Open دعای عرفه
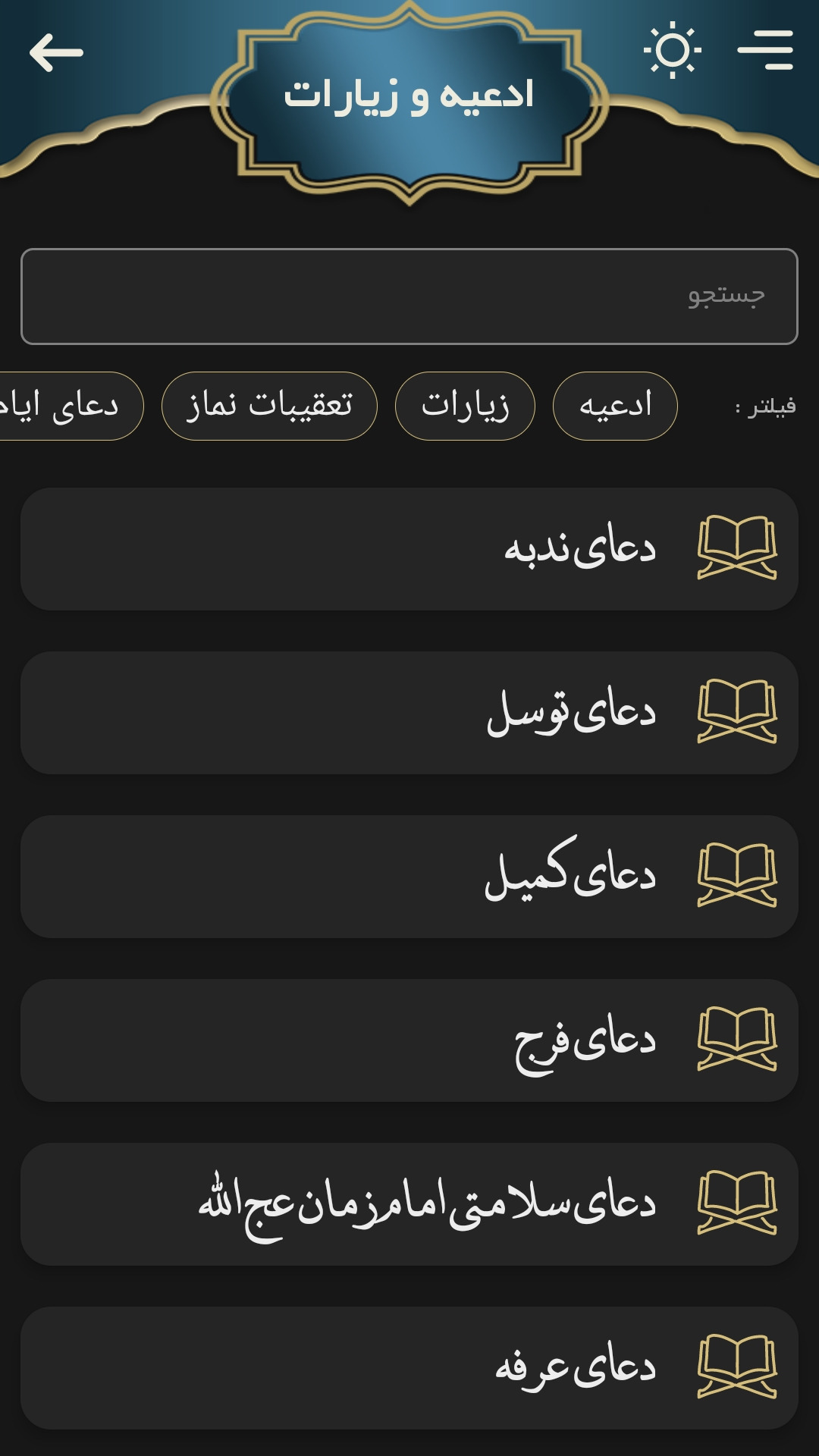 (409, 1368)
